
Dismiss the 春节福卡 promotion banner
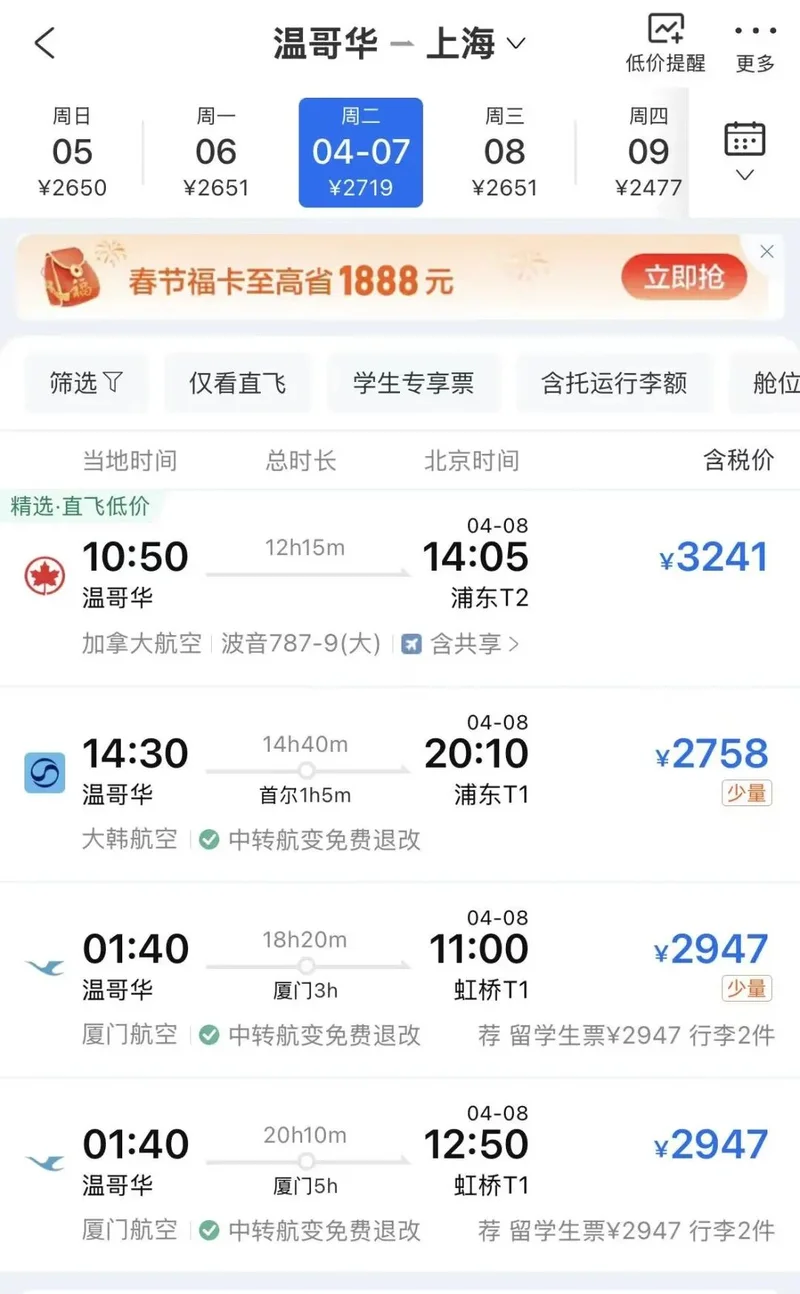pyautogui.click(x=767, y=252)
